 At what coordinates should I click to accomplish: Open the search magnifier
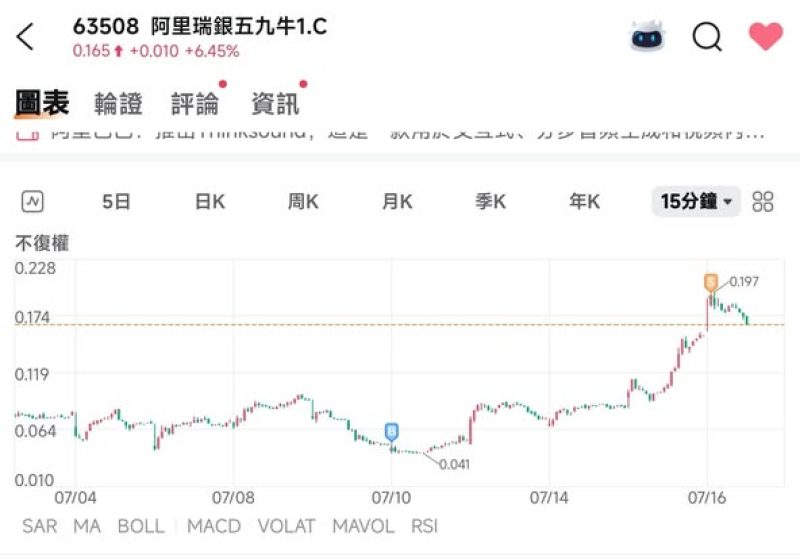(x=707, y=37)
